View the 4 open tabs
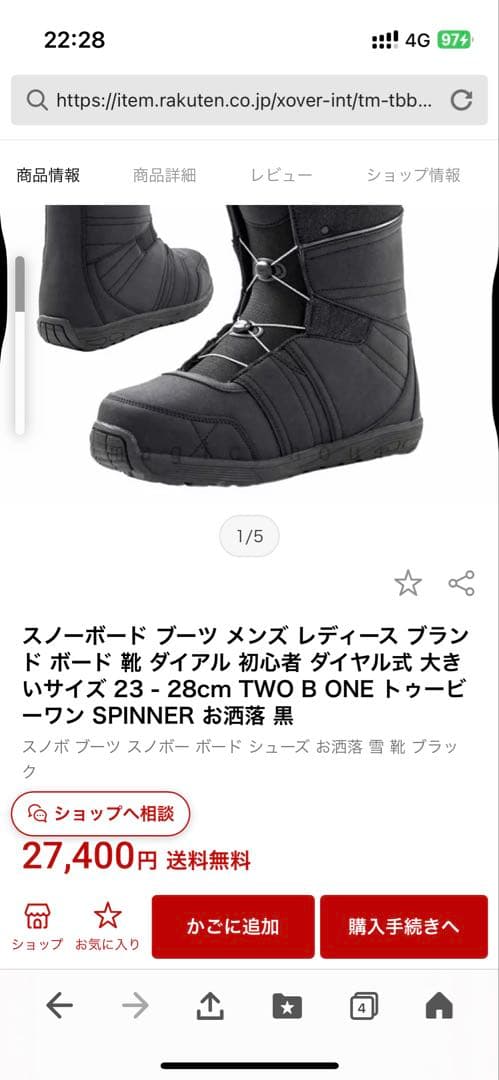The width and height of the screenshot is (499, 1080). (363, 1006)
